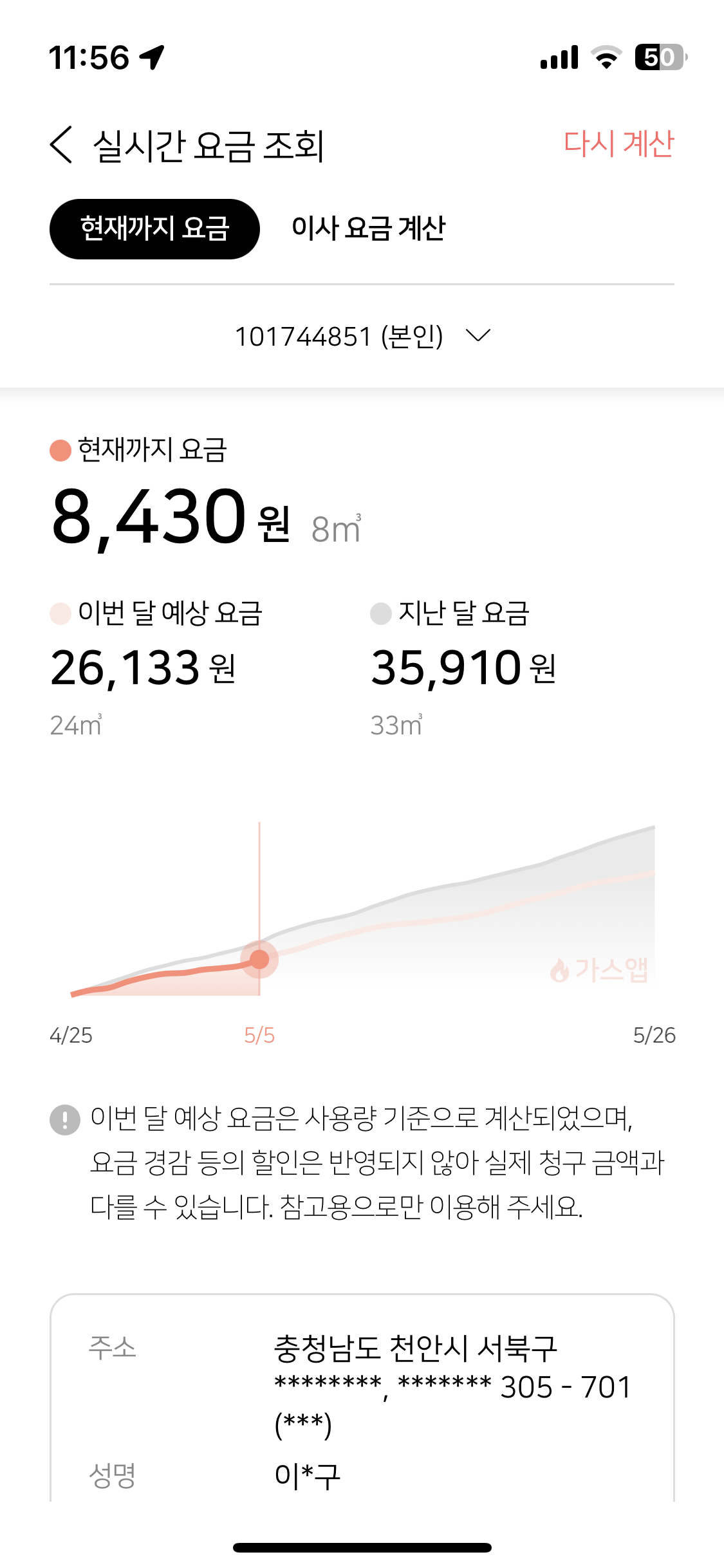
Task: Tap 다시 계산 to recalculate the bill
Action: [618, 144]
